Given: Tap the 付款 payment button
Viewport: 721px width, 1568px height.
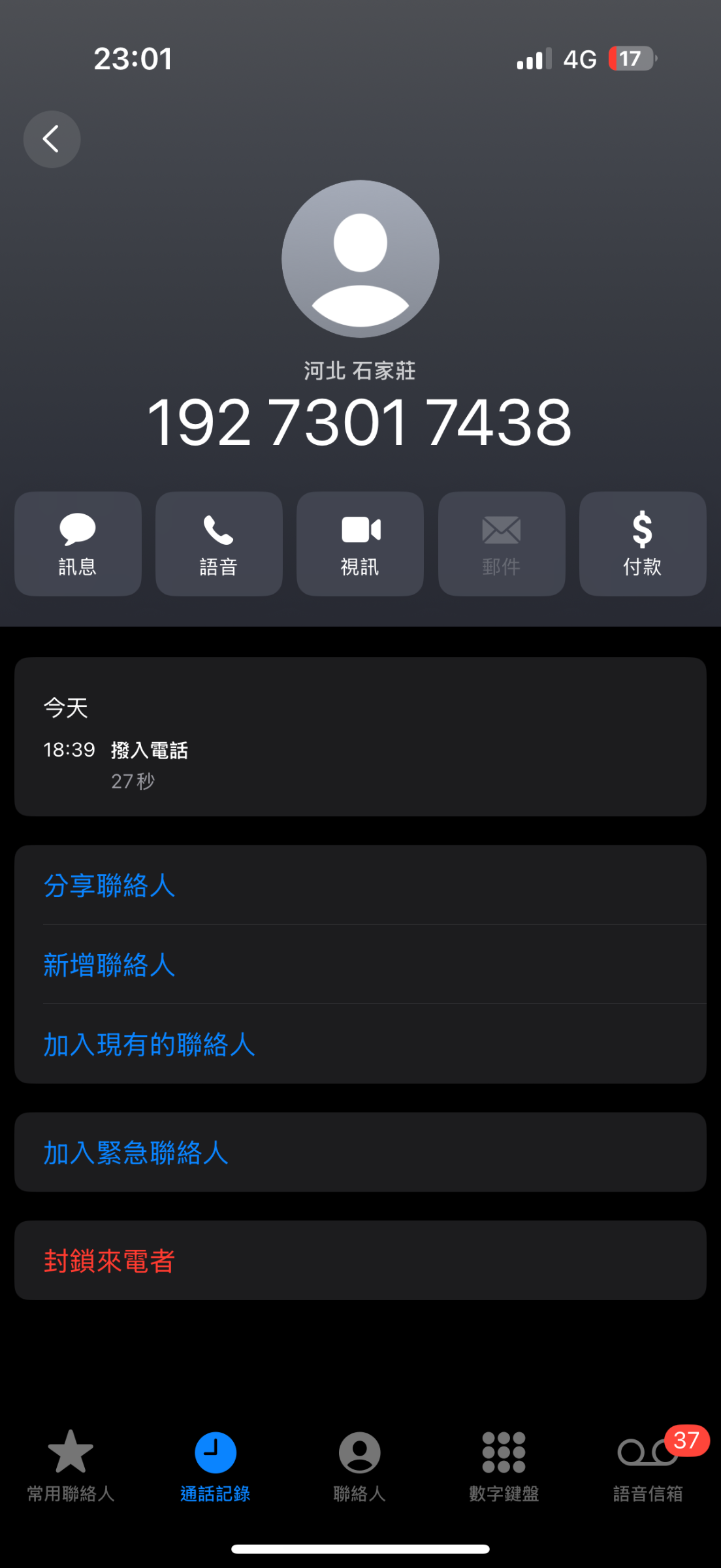Looking at the screenshot, I should point(643,544).
